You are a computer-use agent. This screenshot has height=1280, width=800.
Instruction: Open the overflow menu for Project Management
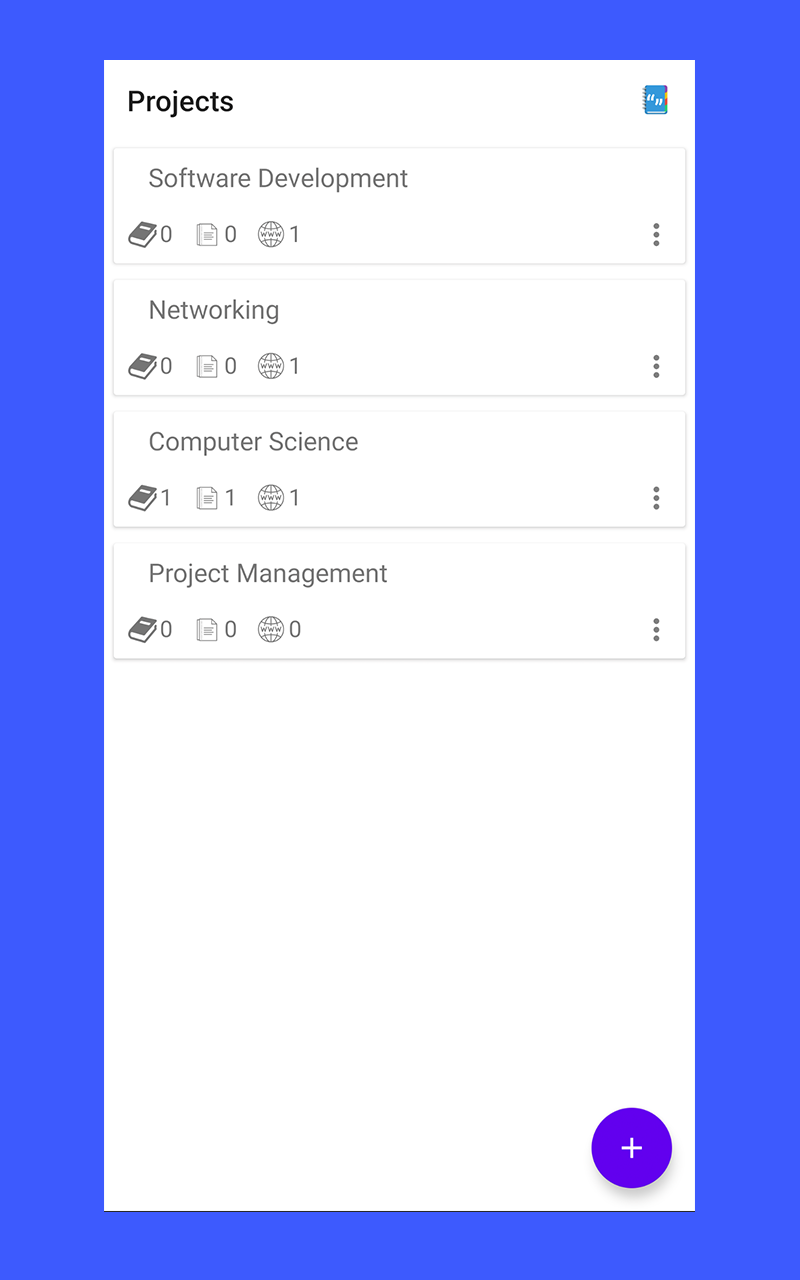pos(656,630)
